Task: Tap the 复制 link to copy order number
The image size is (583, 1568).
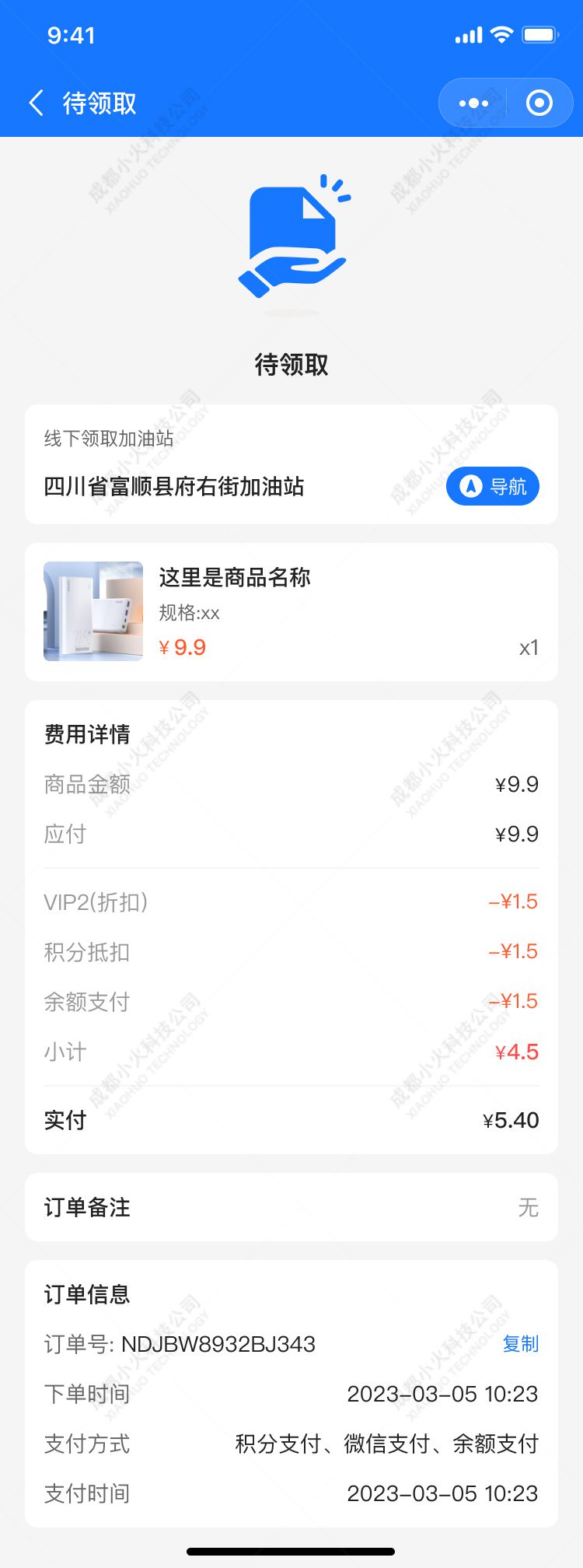Action: point(519,1343)
